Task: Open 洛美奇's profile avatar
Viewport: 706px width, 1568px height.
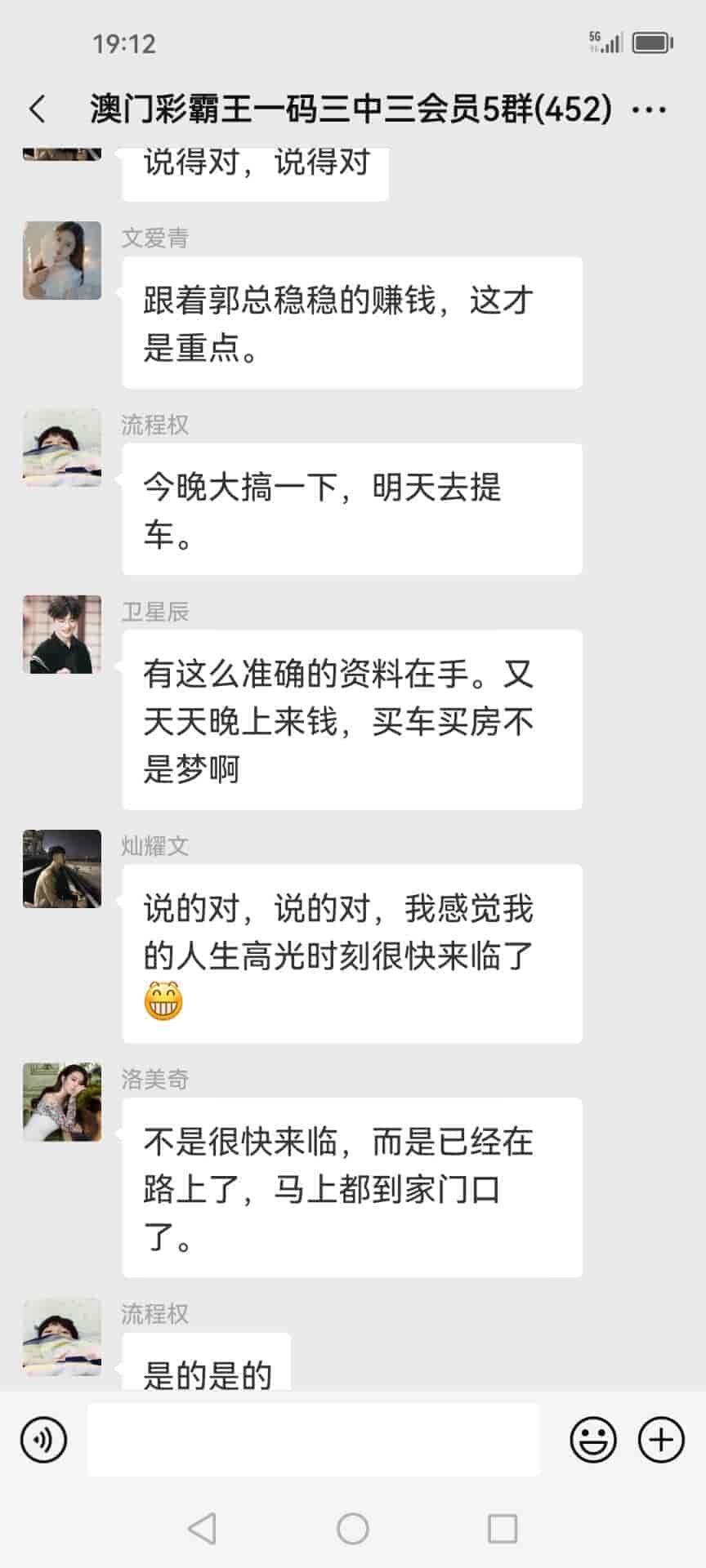Action: 62,1102
